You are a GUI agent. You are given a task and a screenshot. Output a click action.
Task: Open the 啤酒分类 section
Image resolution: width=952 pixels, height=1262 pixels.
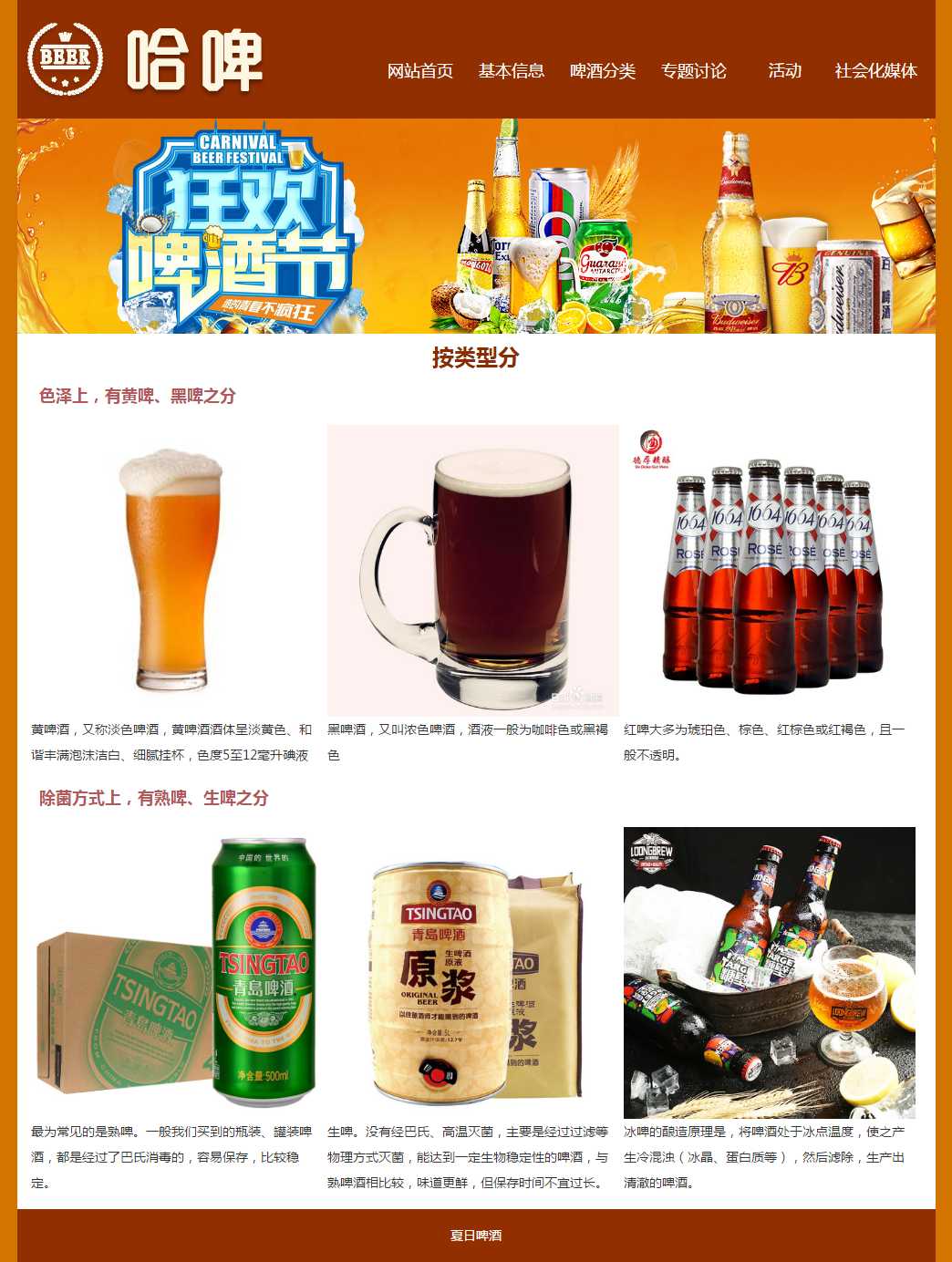tap(602, 71)
